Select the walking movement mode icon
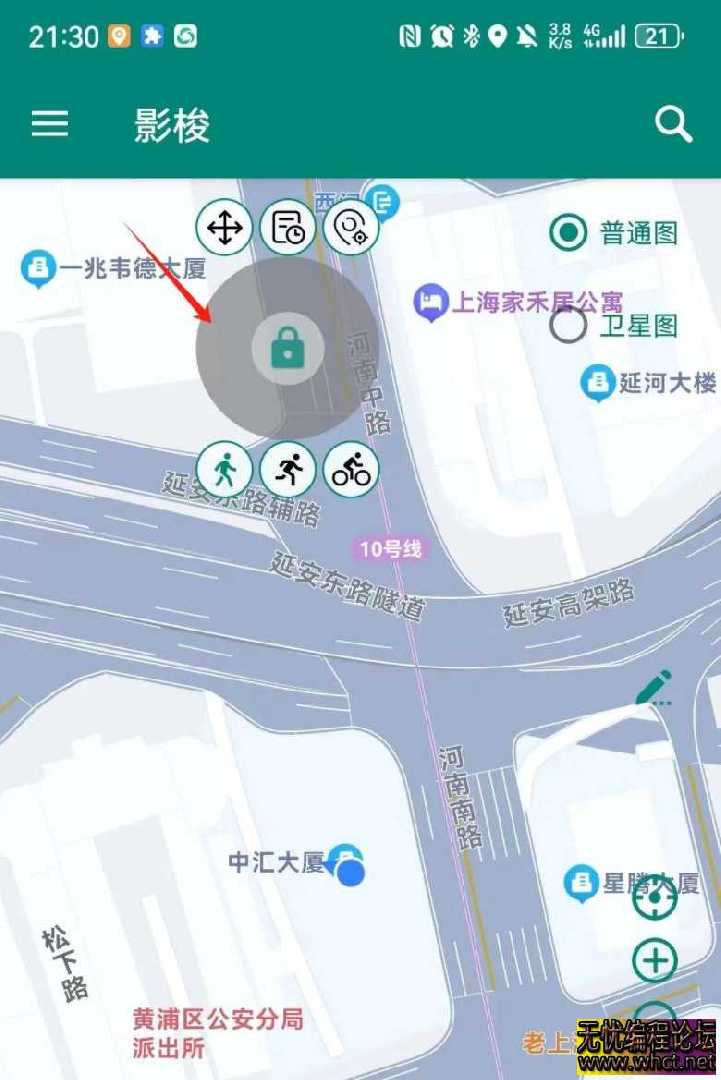The height and width of the screenshot is (1080, 721). point(224,466)
